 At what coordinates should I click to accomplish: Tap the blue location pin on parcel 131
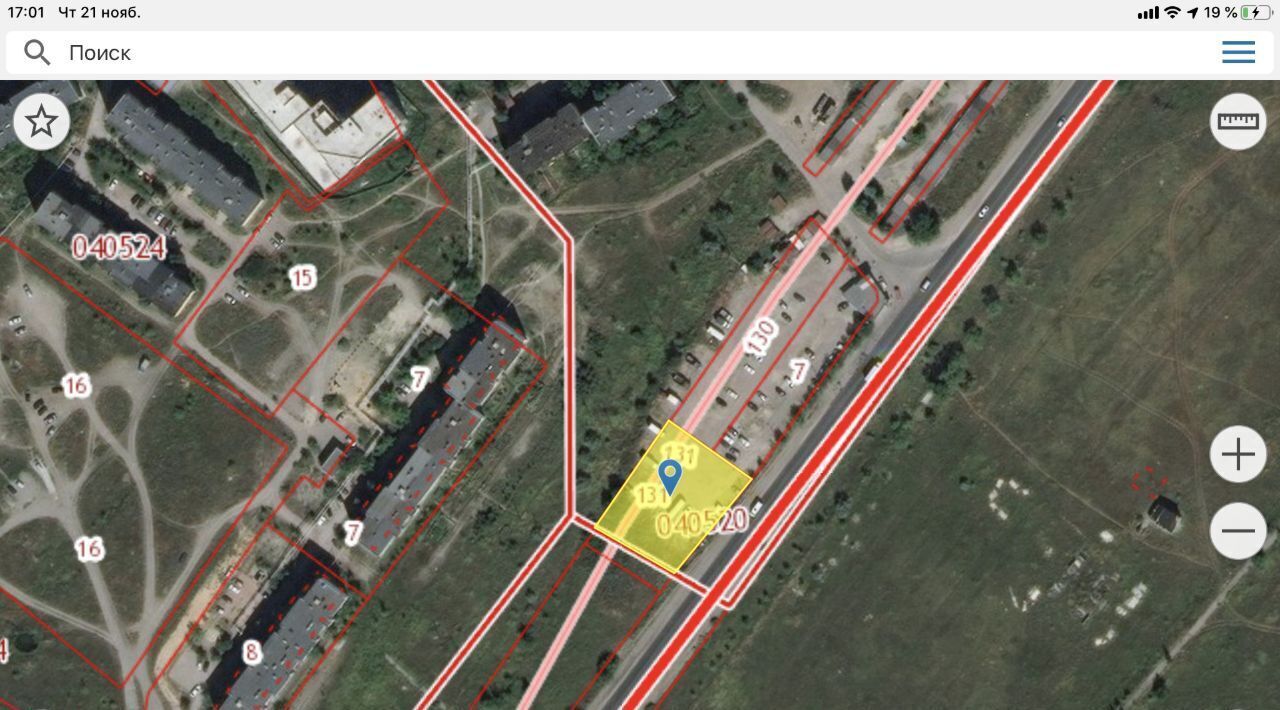pos(670,476)
